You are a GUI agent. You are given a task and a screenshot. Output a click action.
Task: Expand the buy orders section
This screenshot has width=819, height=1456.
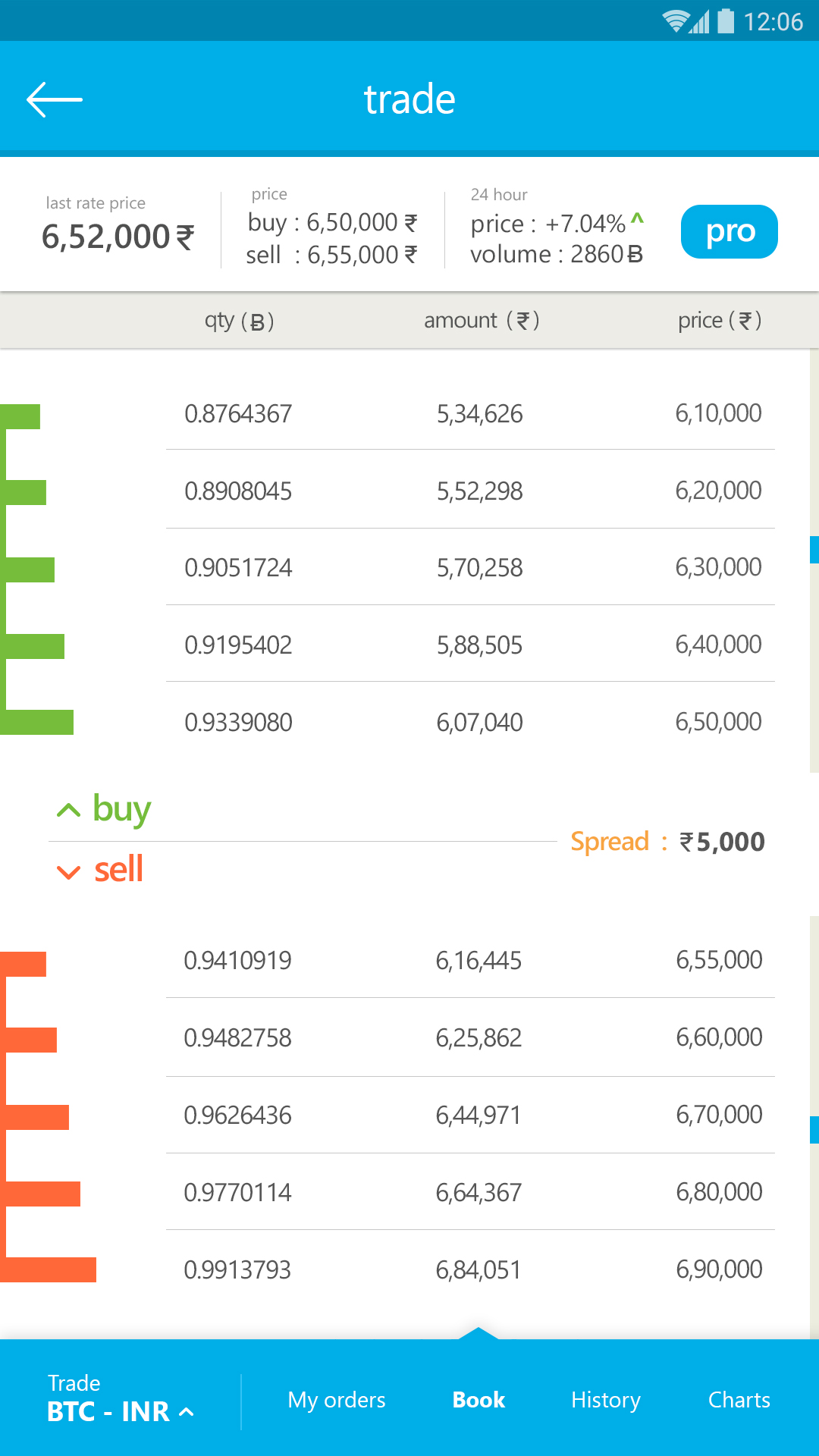[105, 809]
